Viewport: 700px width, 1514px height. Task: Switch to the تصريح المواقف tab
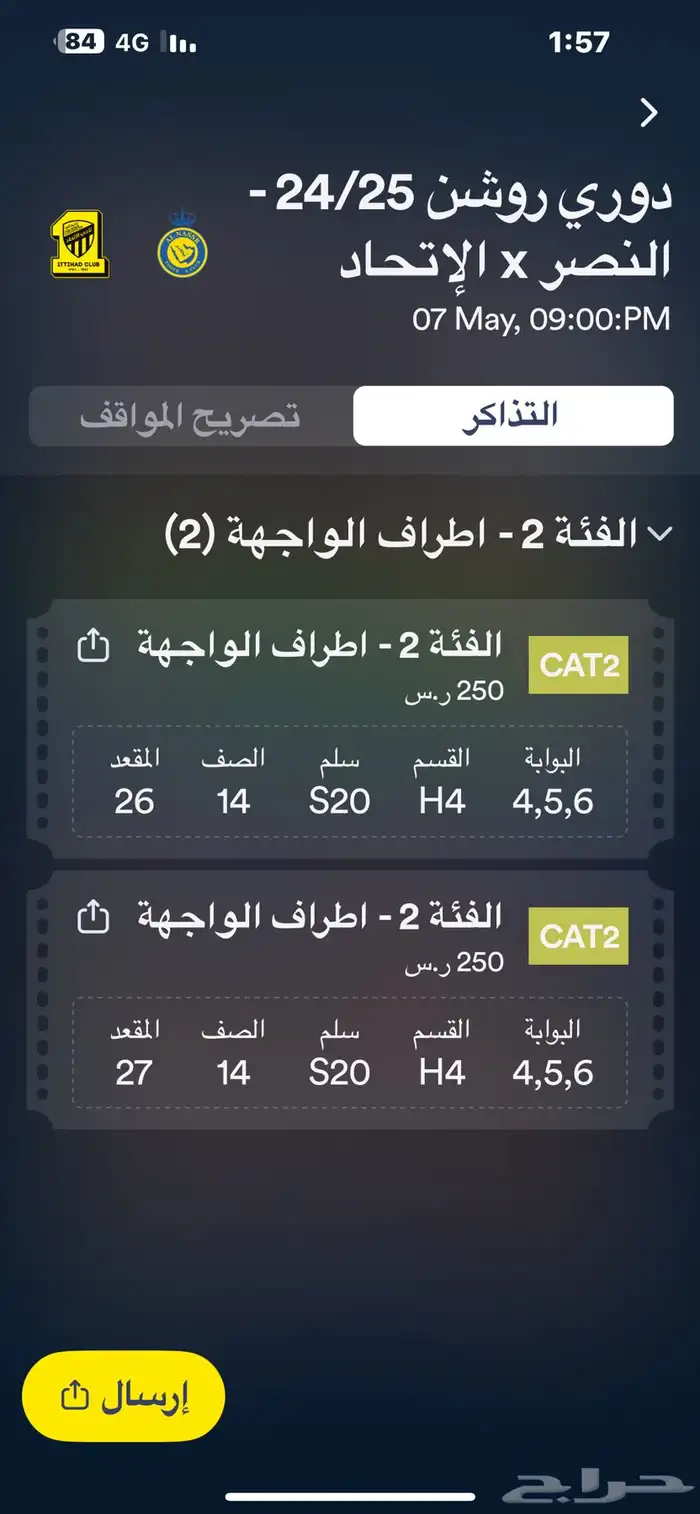pos(190,416)
